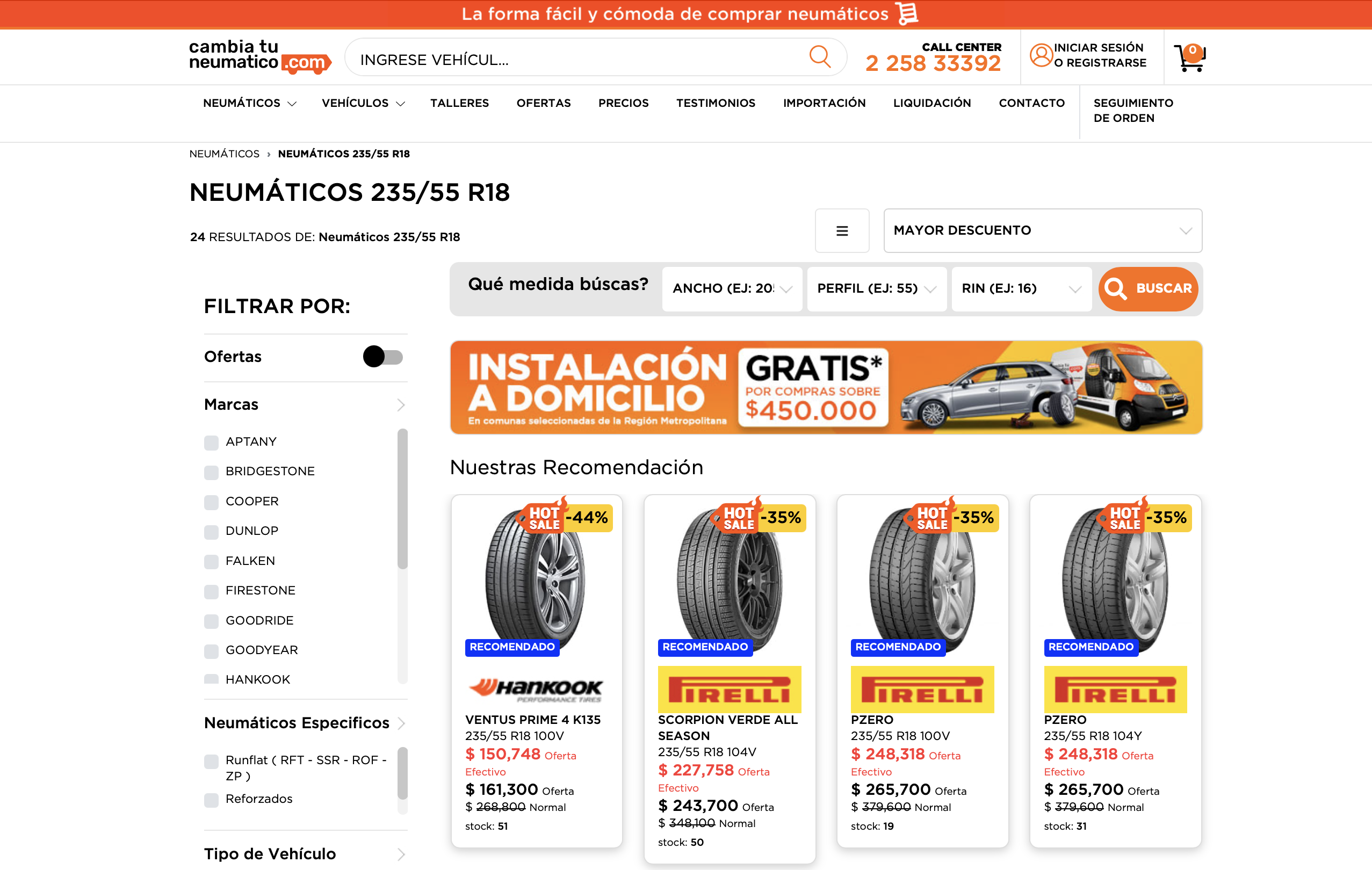Expand the Neumáticos navigation menu

[x=249, y=103]
